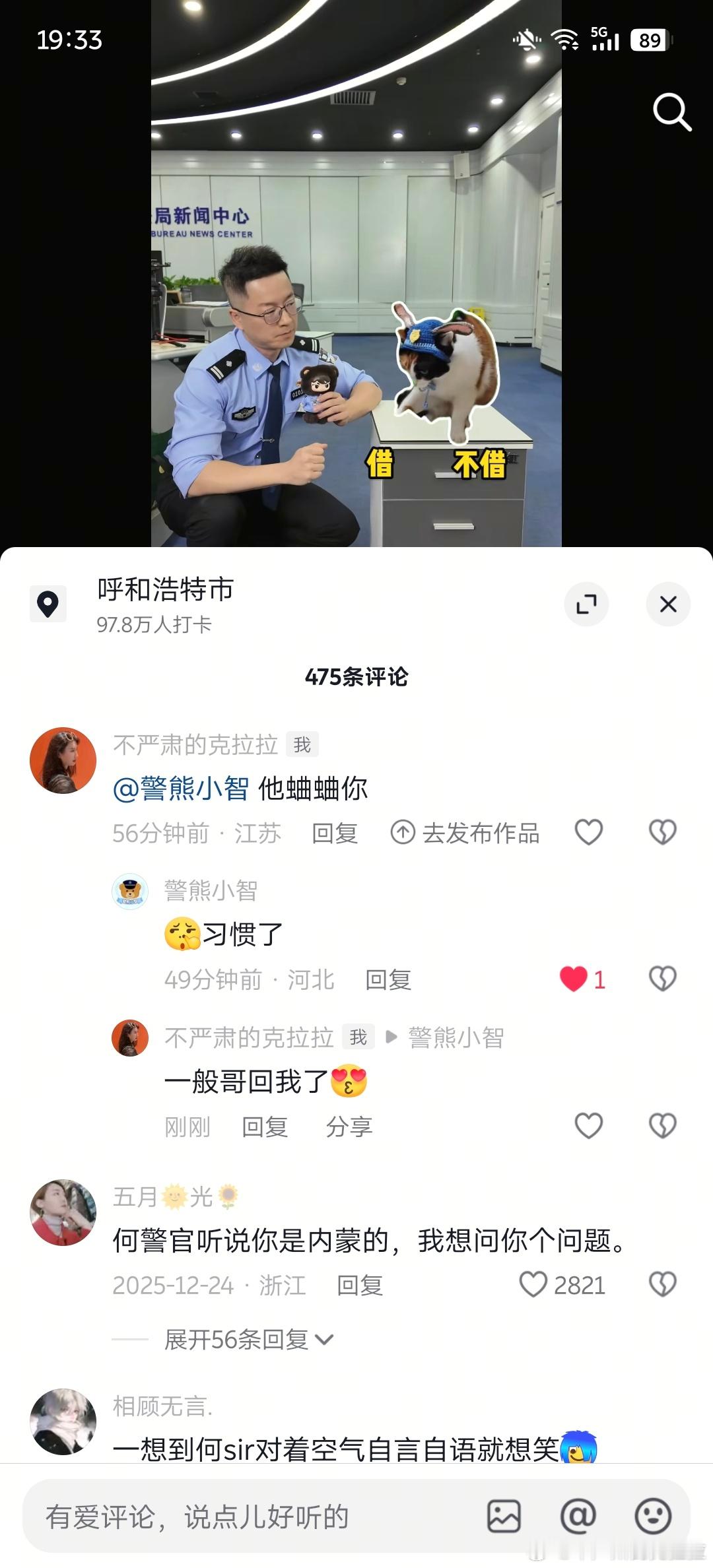713x1568 pixels.
Task: Unlike the red-hearted 警熊小智 reply
Action: tap(575, 981)
